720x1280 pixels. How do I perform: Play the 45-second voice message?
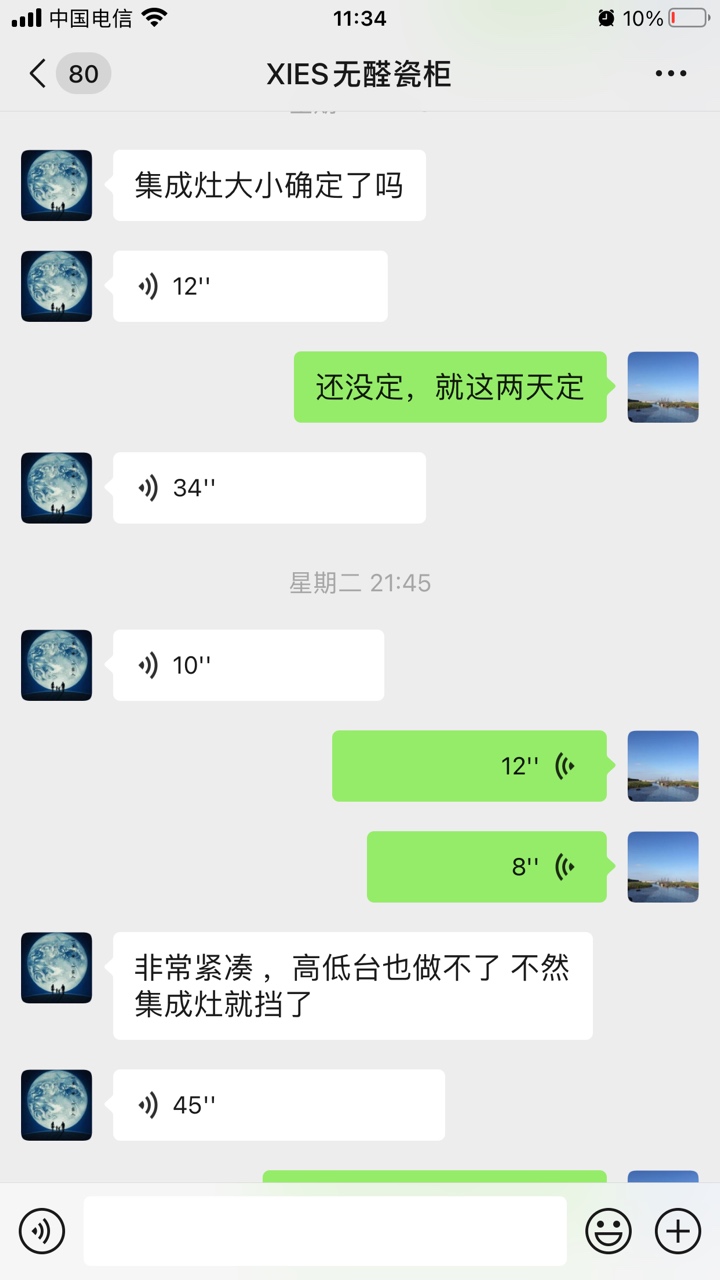pos(278,1105)
